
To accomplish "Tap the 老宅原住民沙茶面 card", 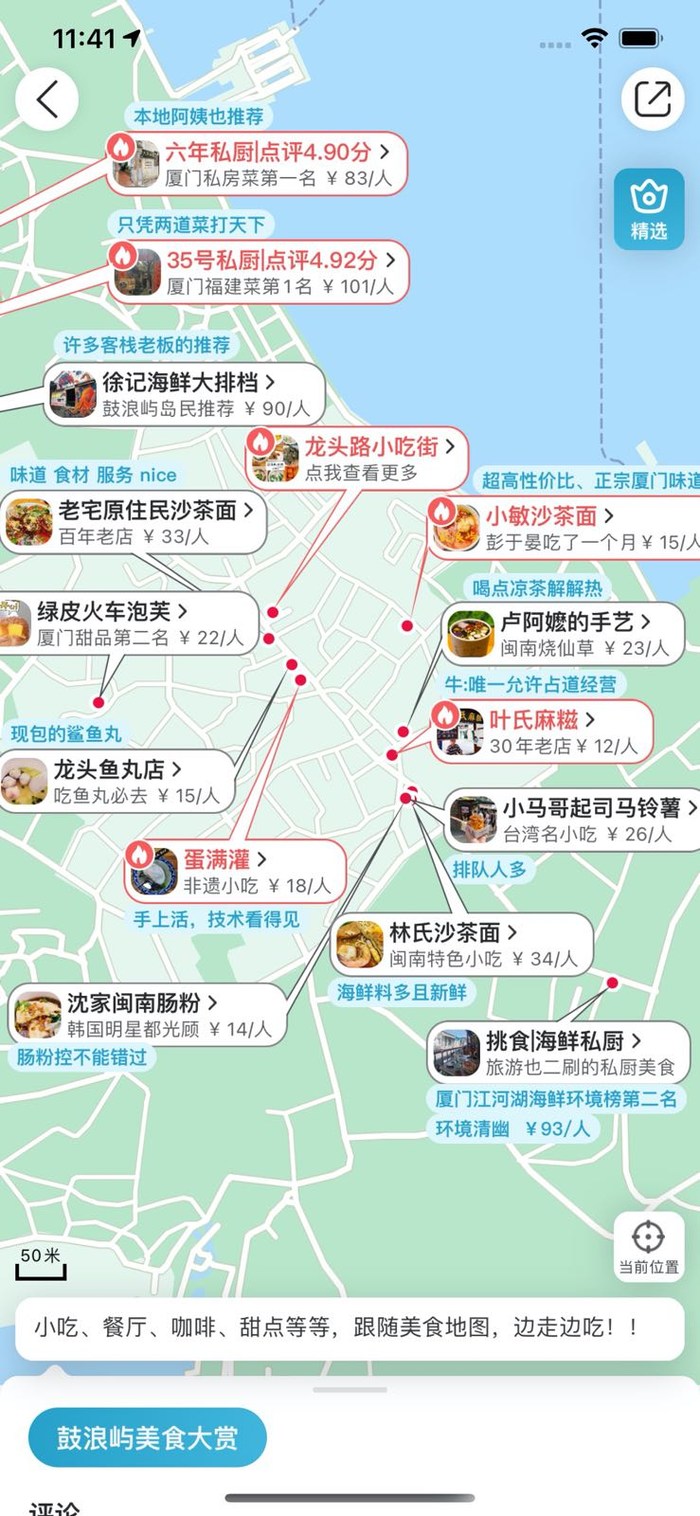I will (136, 522).
